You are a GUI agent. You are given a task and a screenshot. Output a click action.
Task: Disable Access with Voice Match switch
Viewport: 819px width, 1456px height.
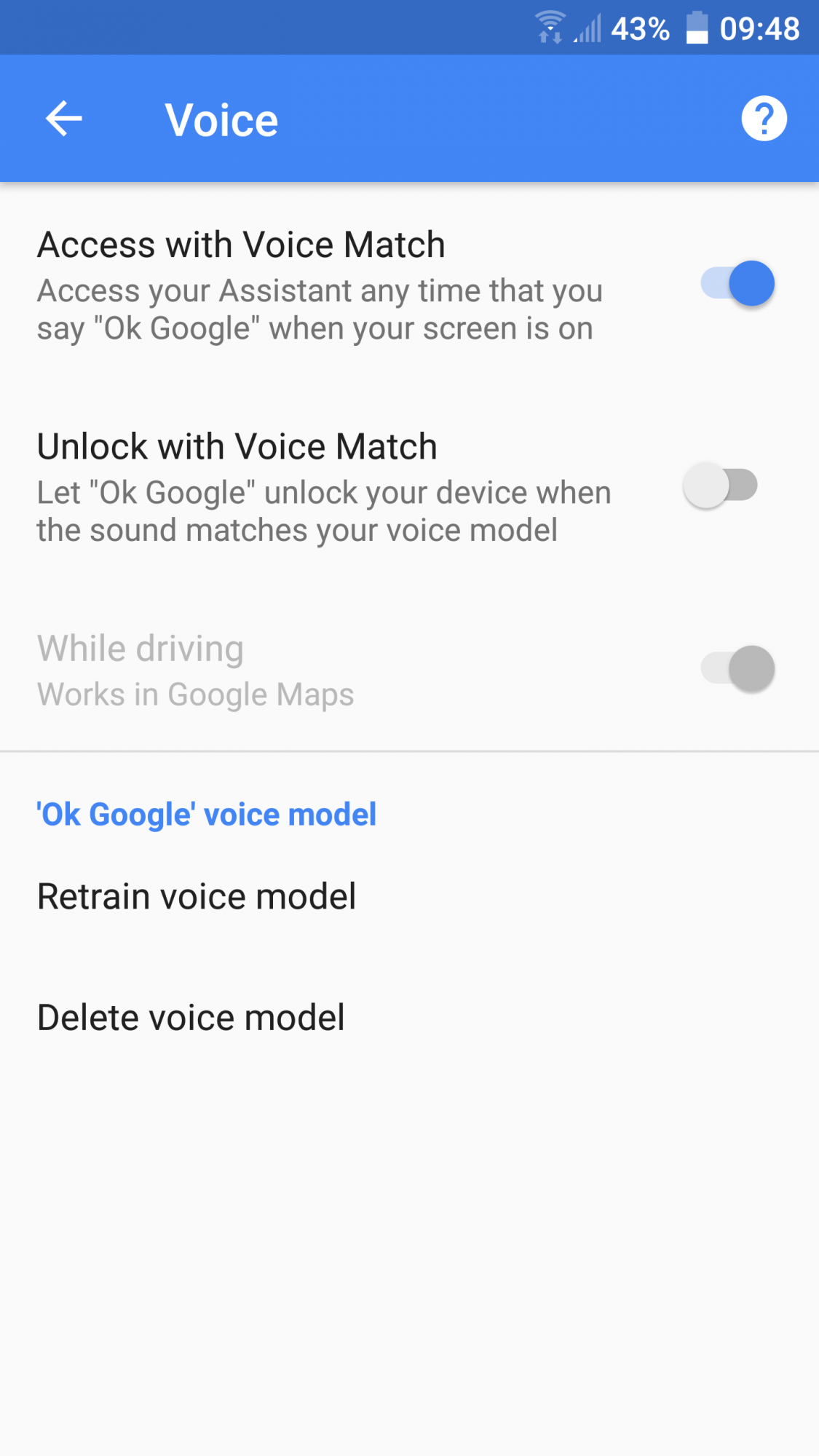(x=737, y=284)
